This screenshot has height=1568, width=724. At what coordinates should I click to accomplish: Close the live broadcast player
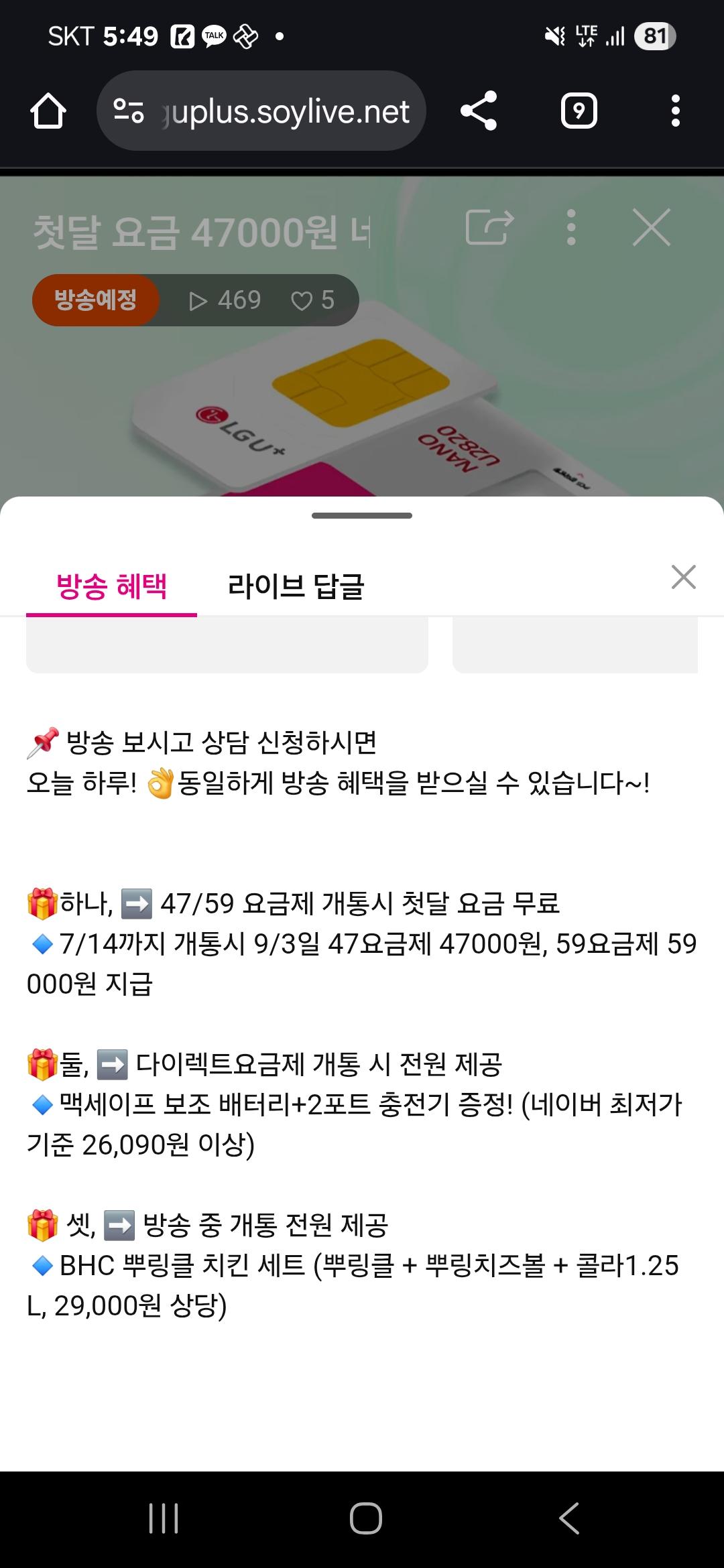(651, 228)
